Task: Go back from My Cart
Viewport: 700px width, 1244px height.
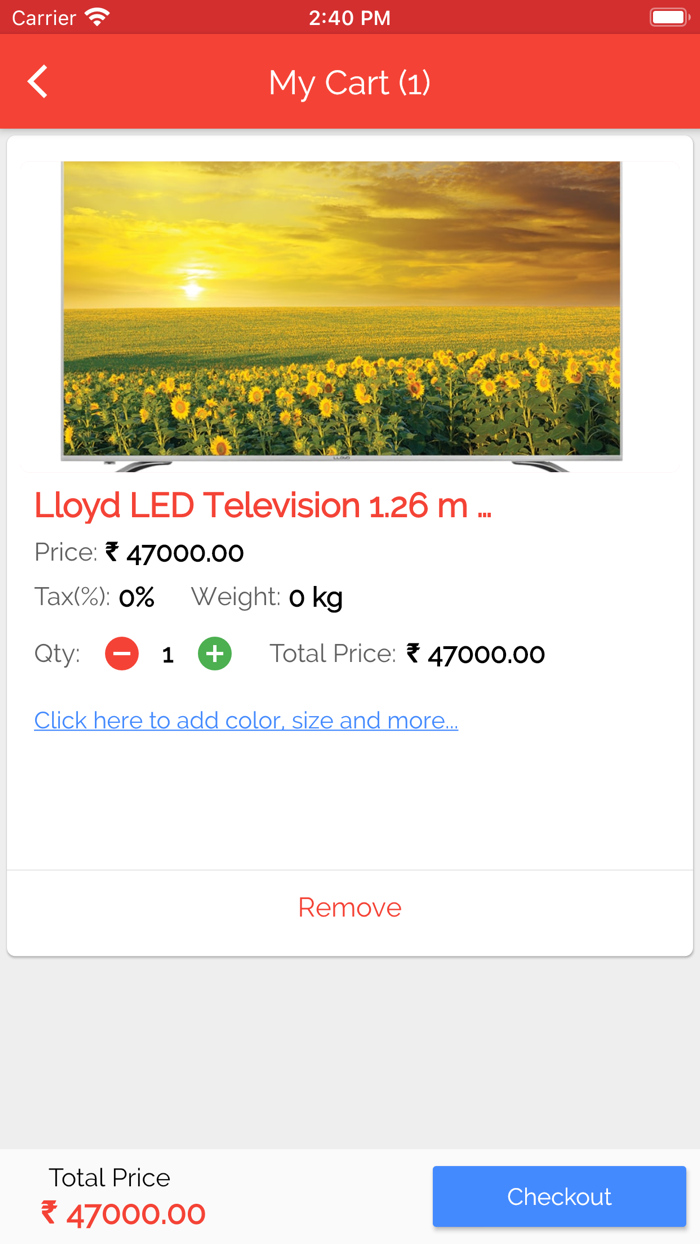Action: (x=38, y=82)
